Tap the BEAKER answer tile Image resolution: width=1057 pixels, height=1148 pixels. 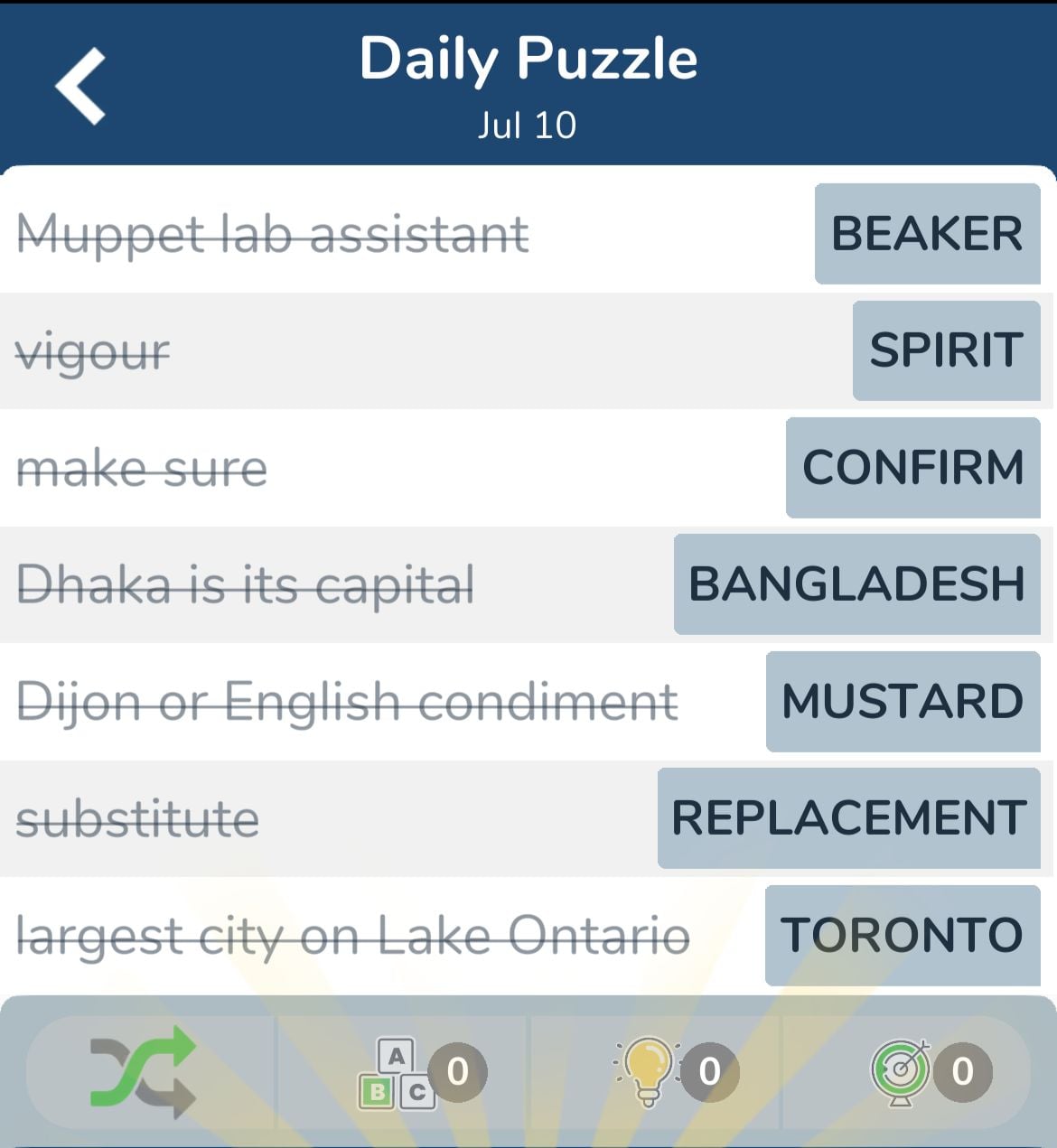pos(927,234)
